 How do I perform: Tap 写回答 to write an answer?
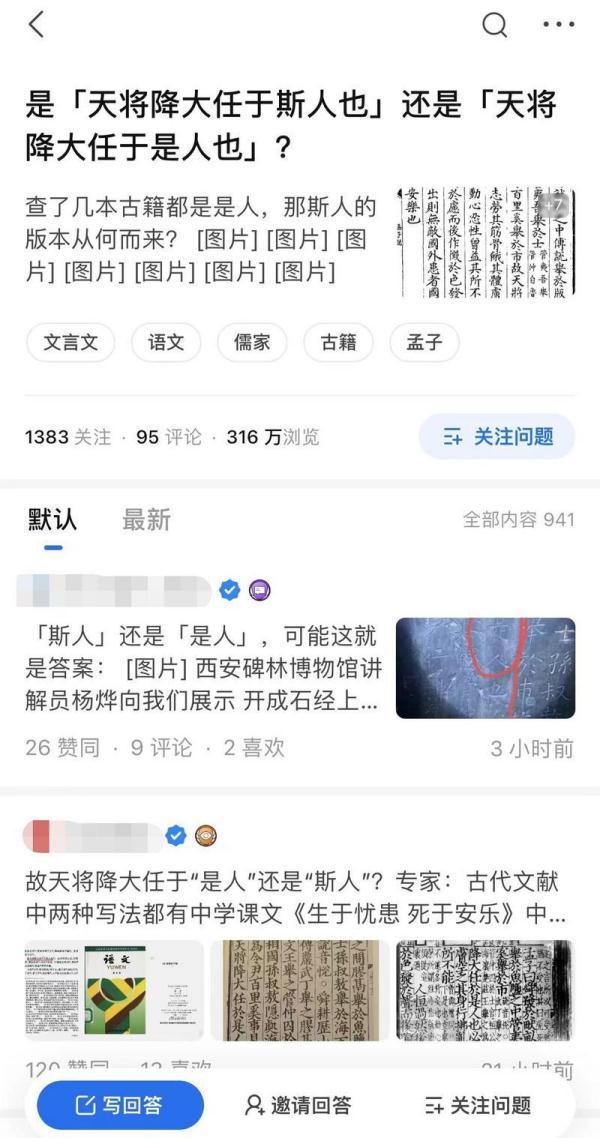pos(120,1105)
